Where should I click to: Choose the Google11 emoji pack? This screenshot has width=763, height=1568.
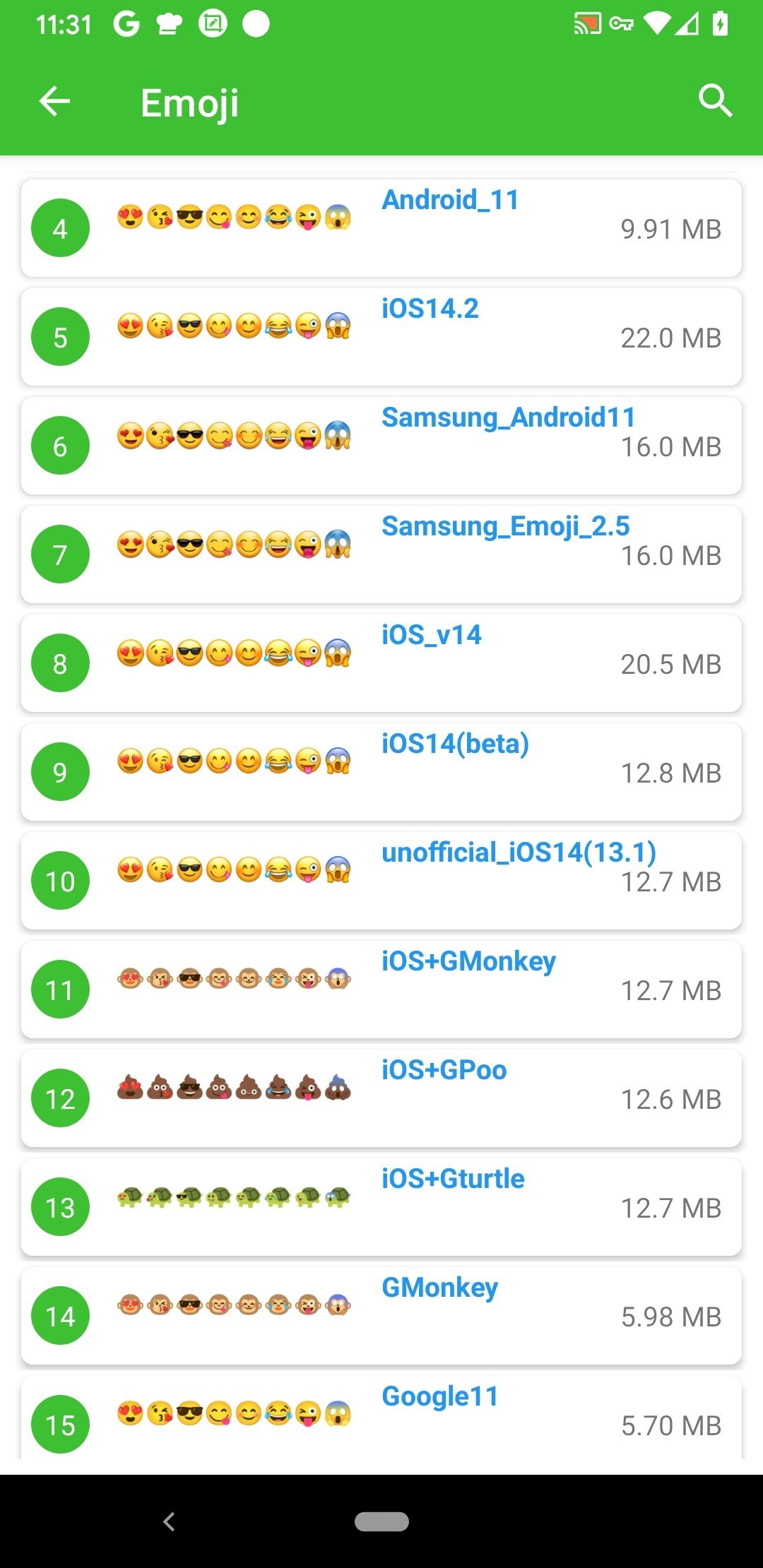(x=381, y=1418)
